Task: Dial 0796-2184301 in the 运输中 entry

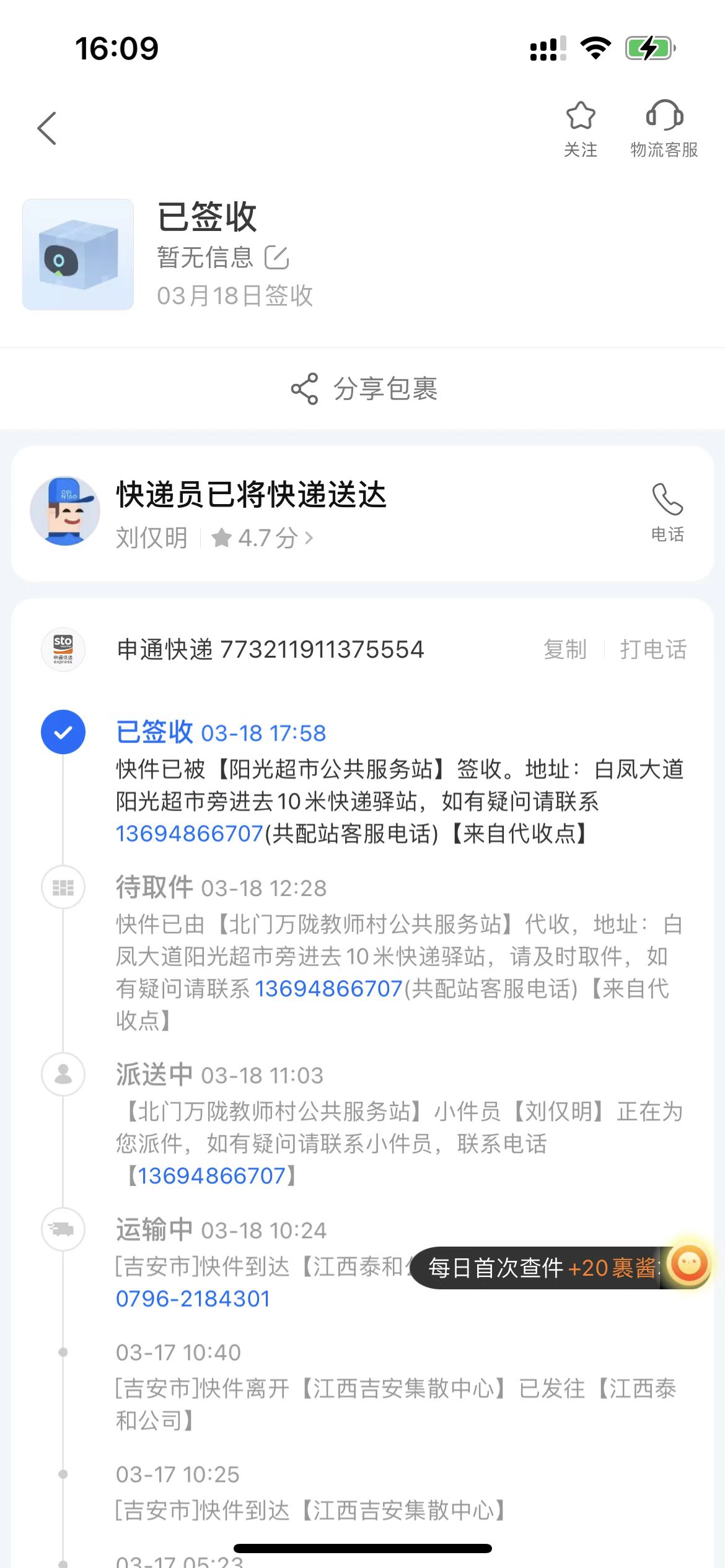Action: 193,1299
